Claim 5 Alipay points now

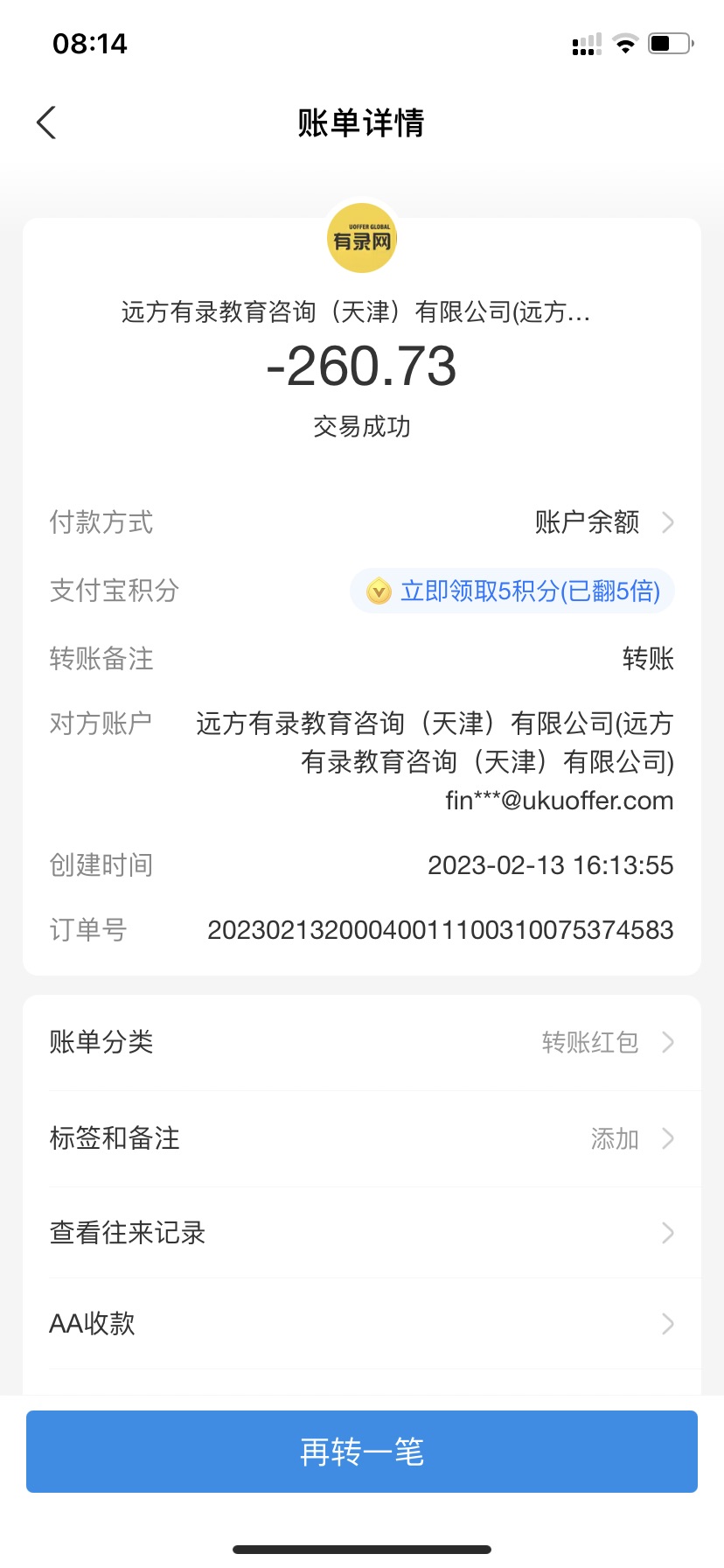pos(512,591)
